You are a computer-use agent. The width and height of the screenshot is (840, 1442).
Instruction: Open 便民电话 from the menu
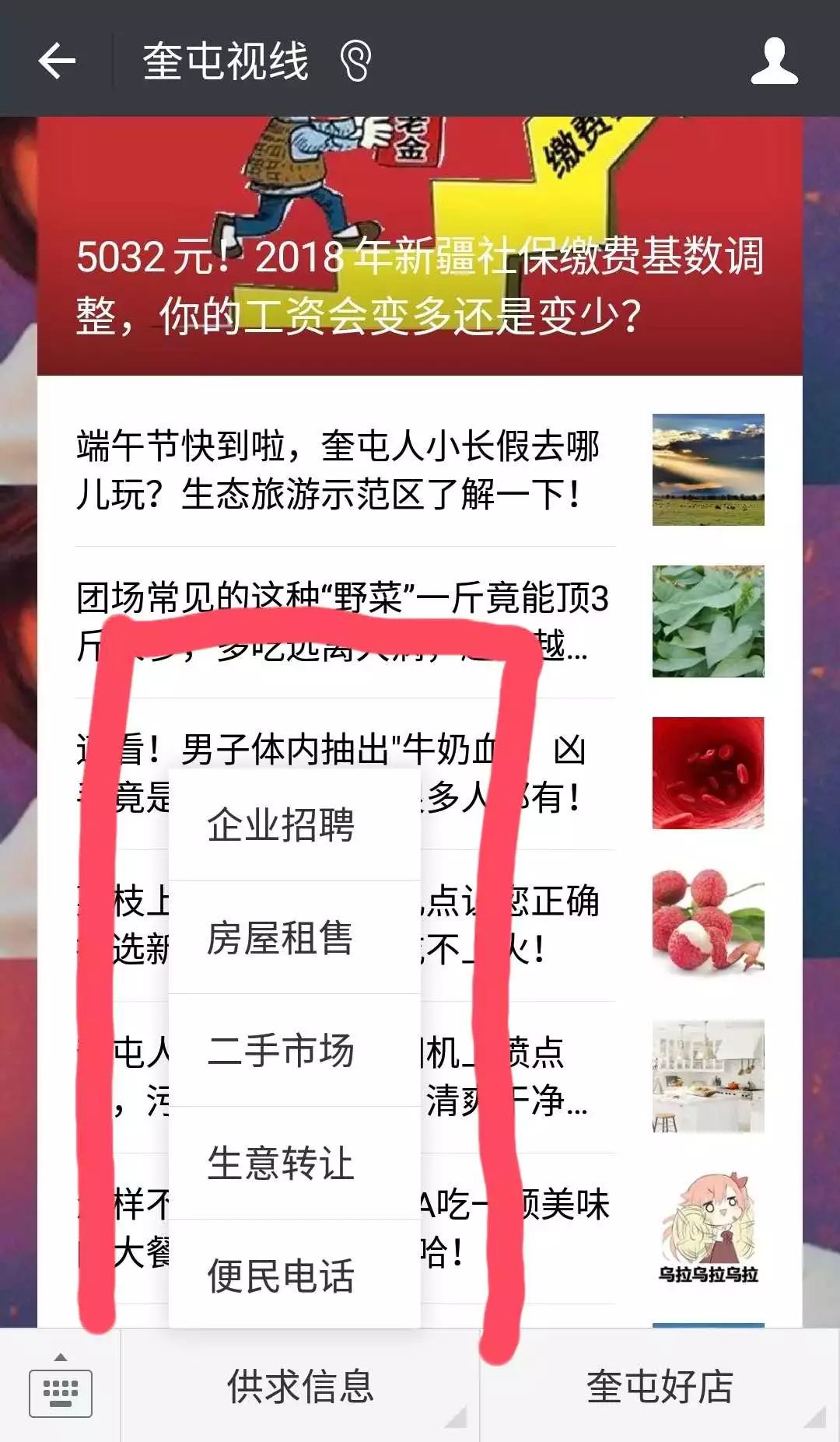(295, 1274)
